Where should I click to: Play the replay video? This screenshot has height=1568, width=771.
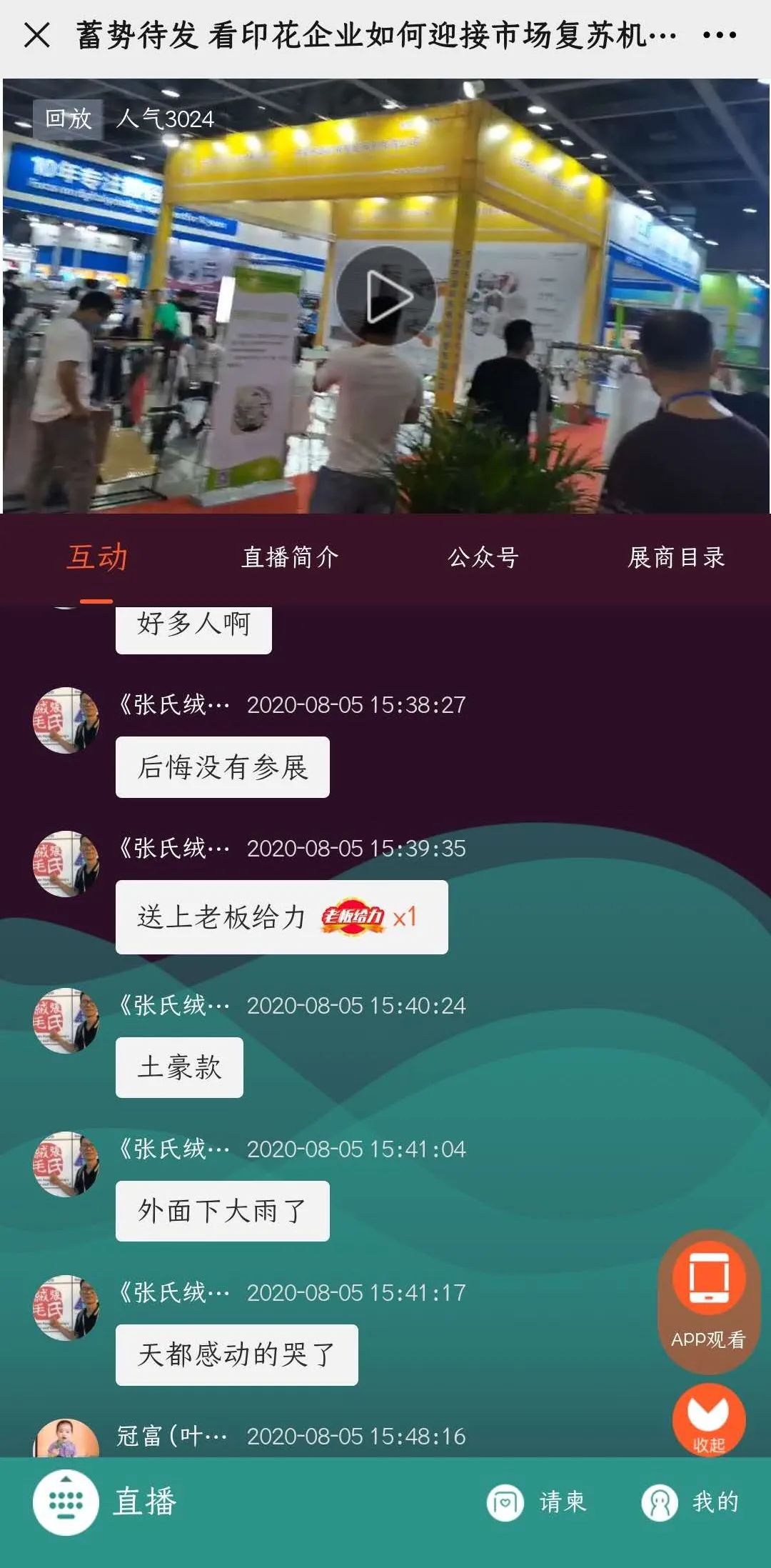385,296
